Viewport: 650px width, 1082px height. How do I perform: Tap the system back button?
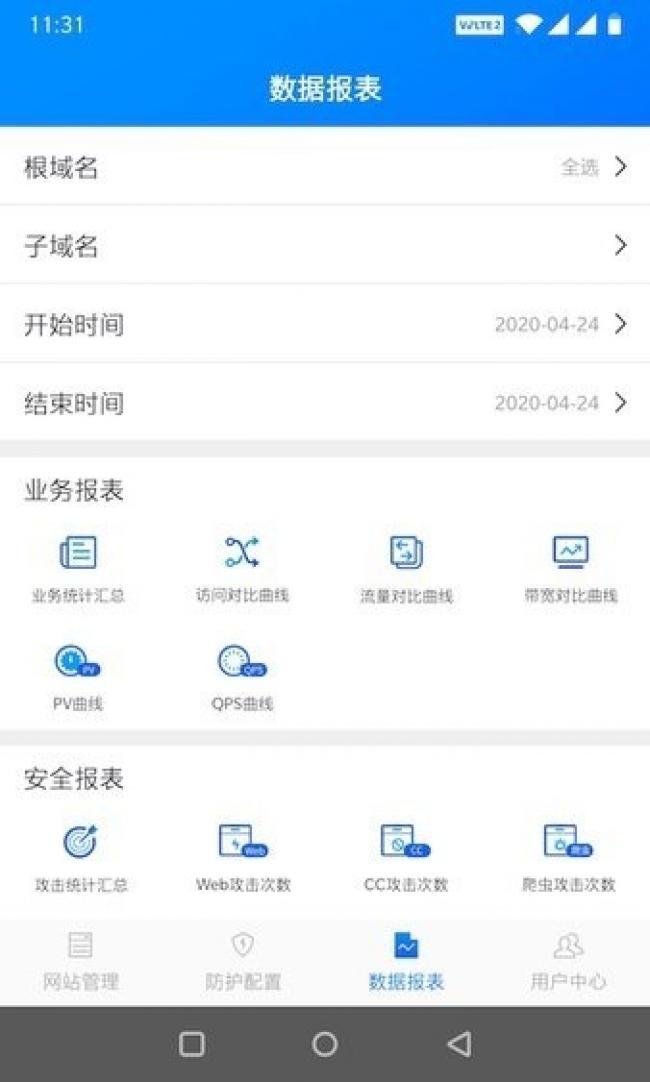pos(460,1044)
